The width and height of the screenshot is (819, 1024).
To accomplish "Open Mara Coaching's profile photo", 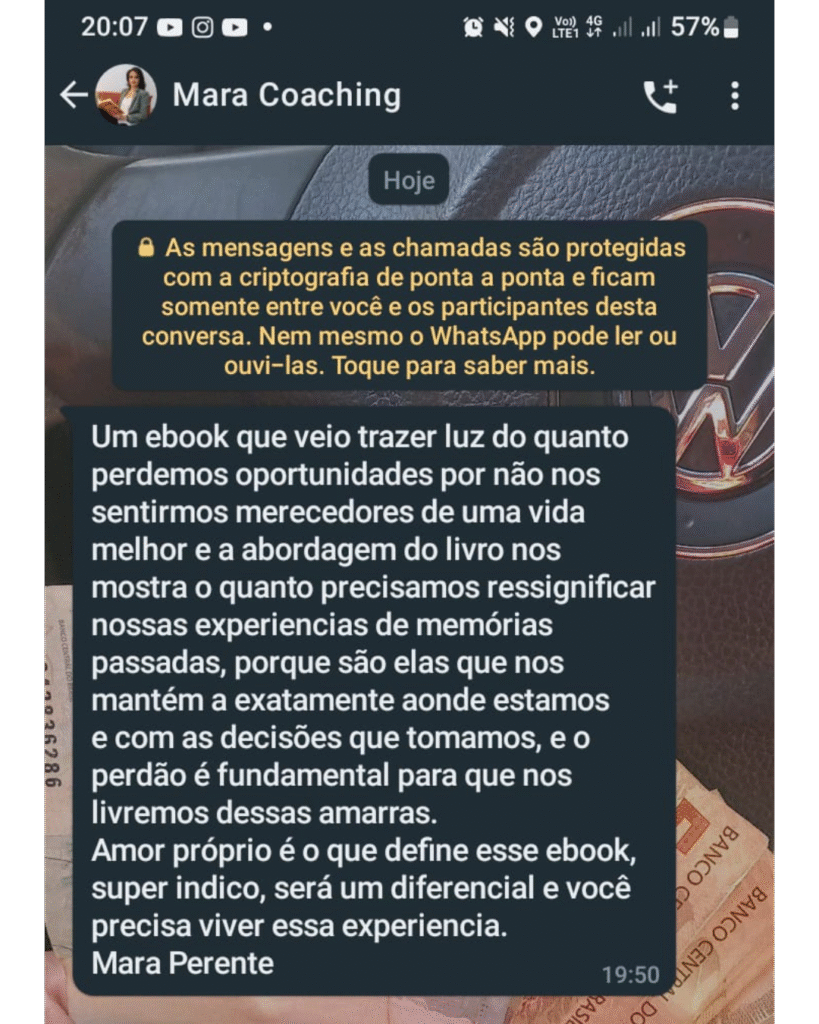I will [126, 96].
